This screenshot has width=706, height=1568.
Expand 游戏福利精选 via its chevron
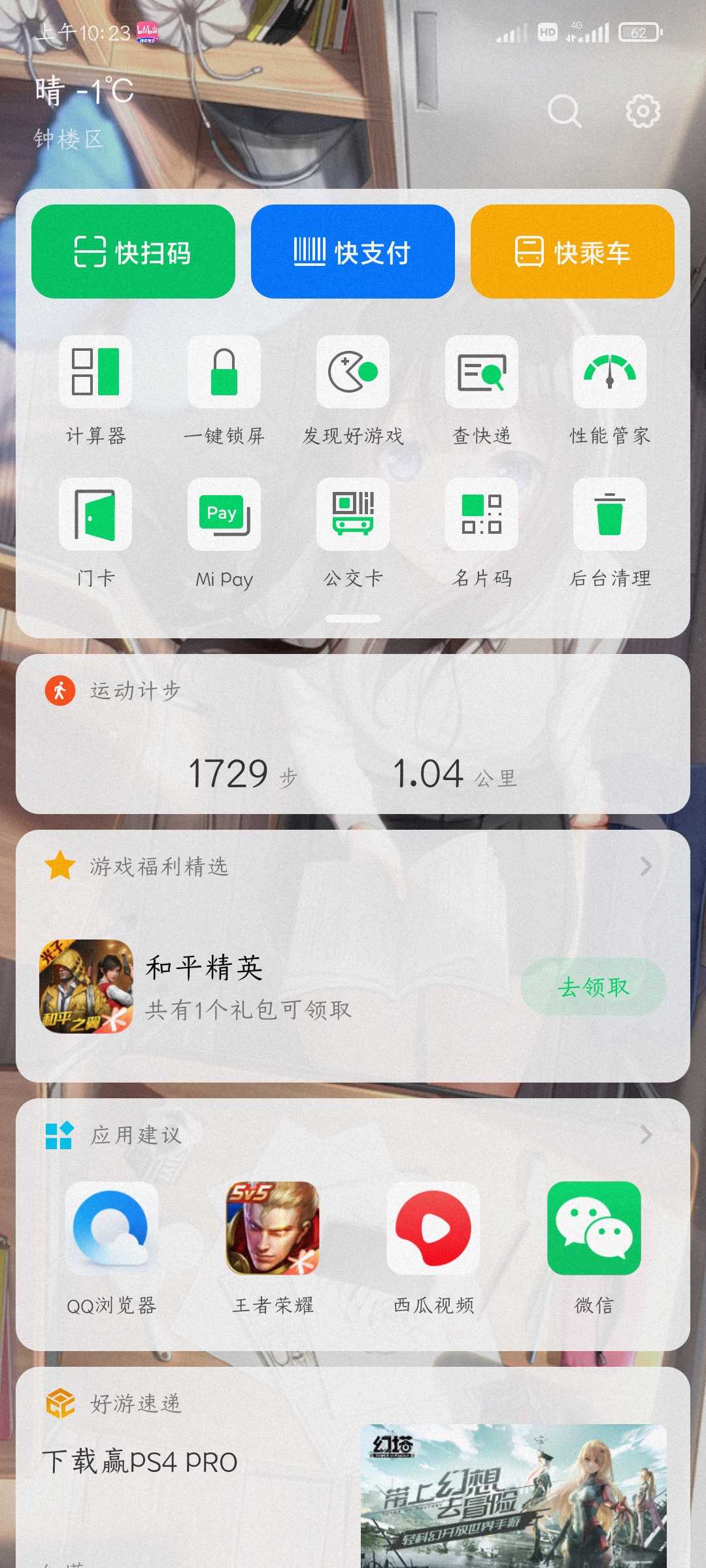tap(646, 866)
